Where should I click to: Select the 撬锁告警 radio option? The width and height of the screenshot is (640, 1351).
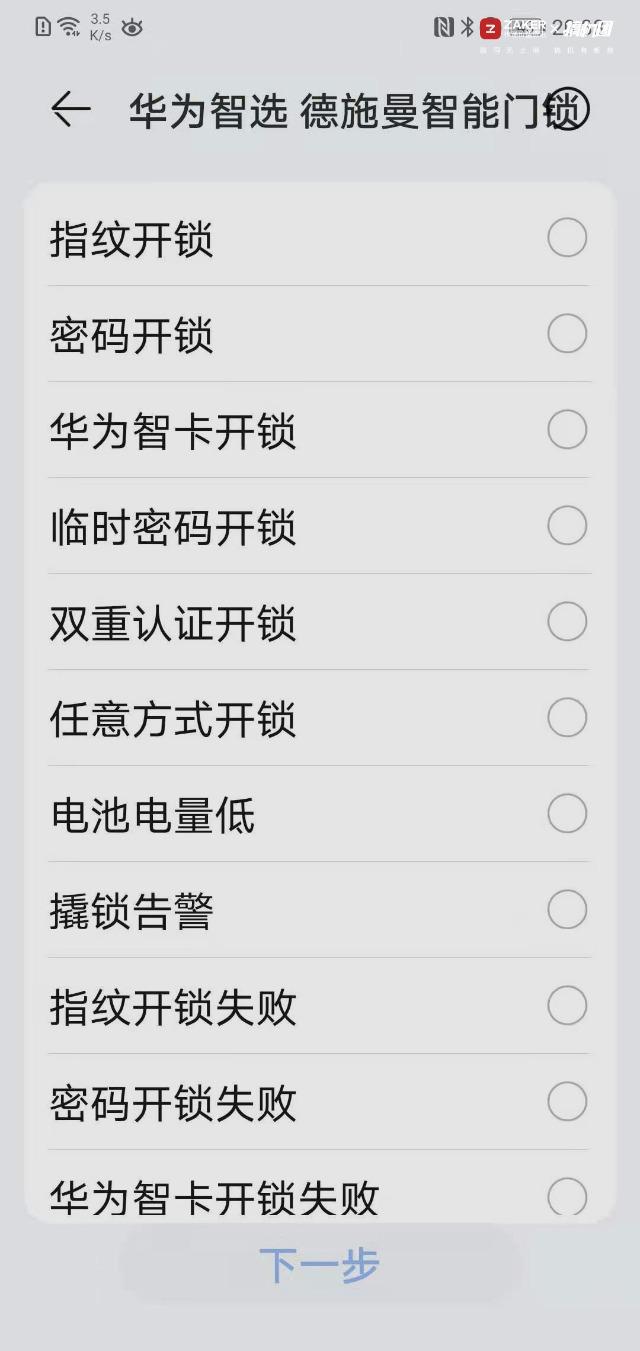pos(567,910)
